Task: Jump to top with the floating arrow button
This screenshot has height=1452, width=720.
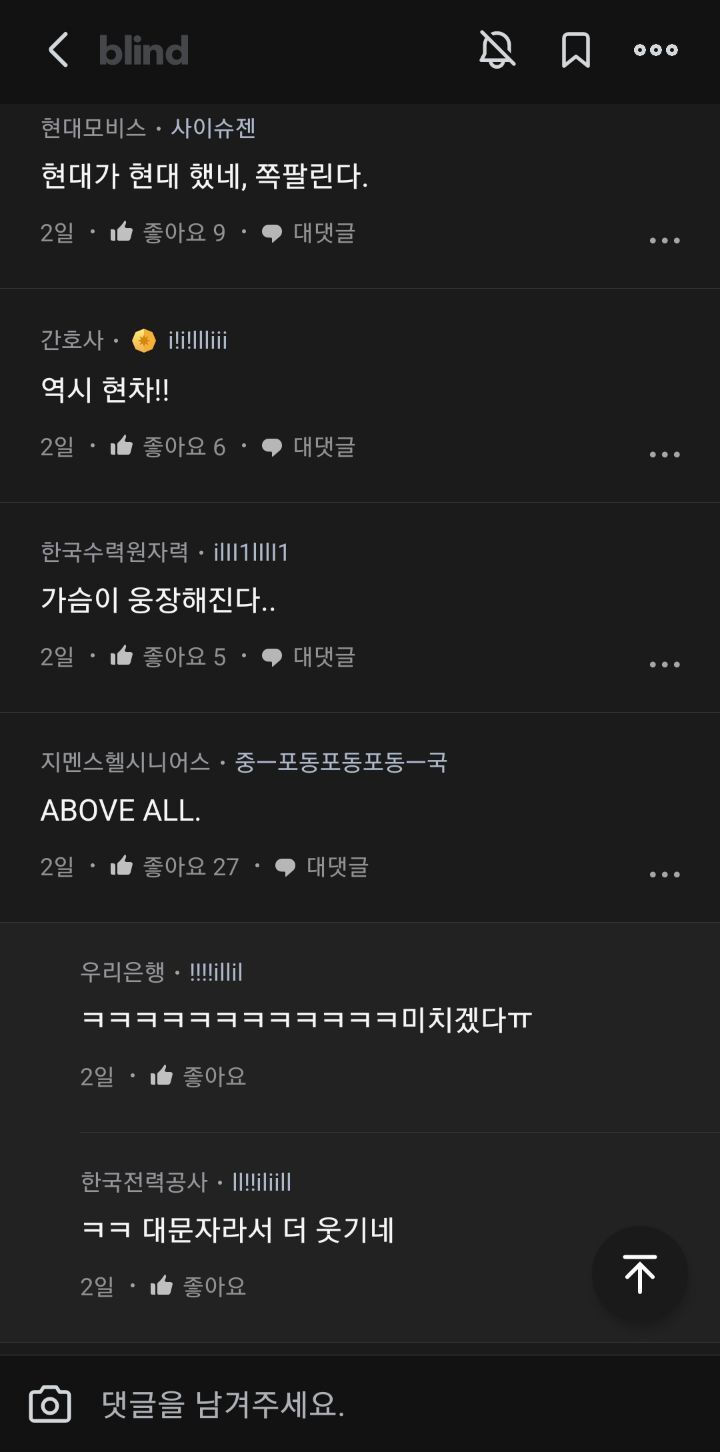Action: (640, 1274)
